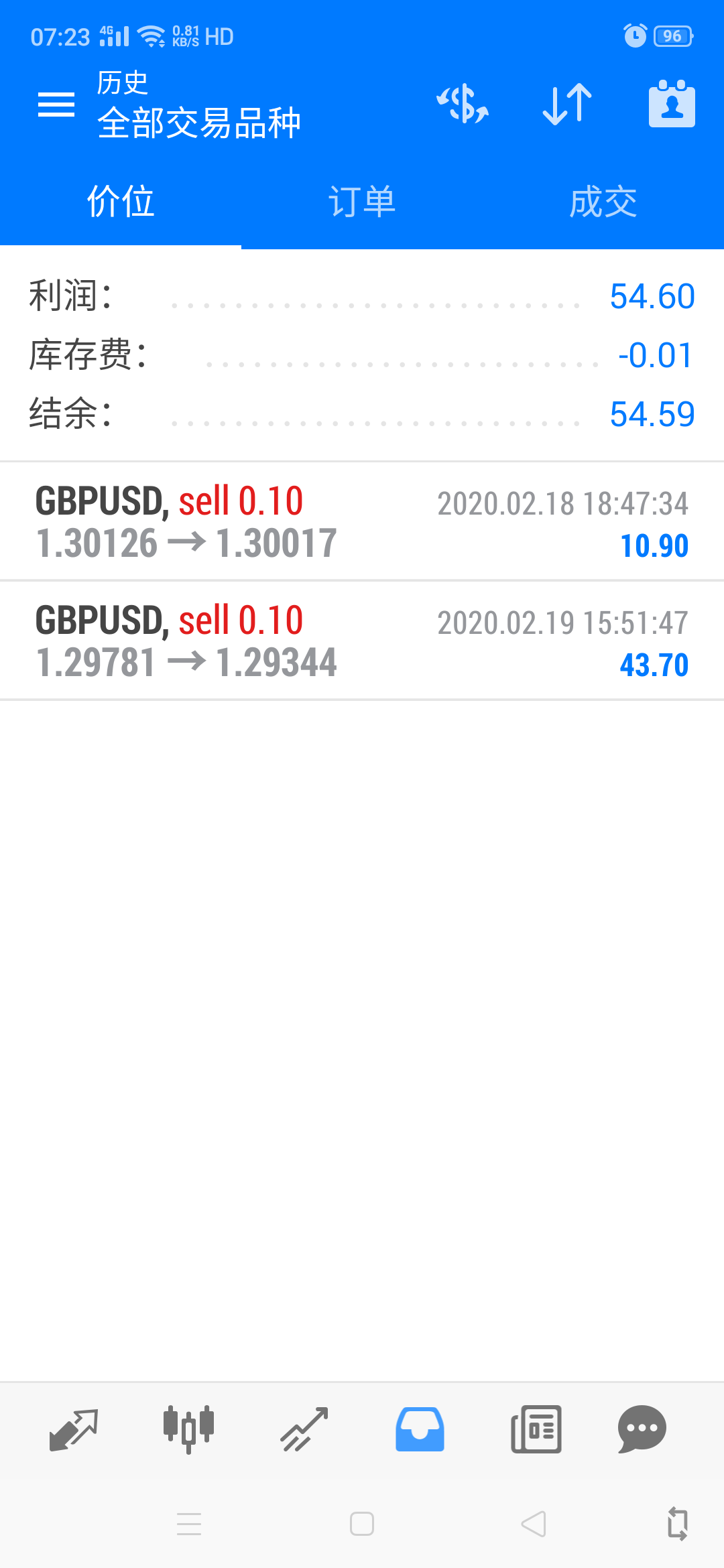Open the date range calendar icon
Viewport: 724px width, 1568px height.
coord(672,105)
